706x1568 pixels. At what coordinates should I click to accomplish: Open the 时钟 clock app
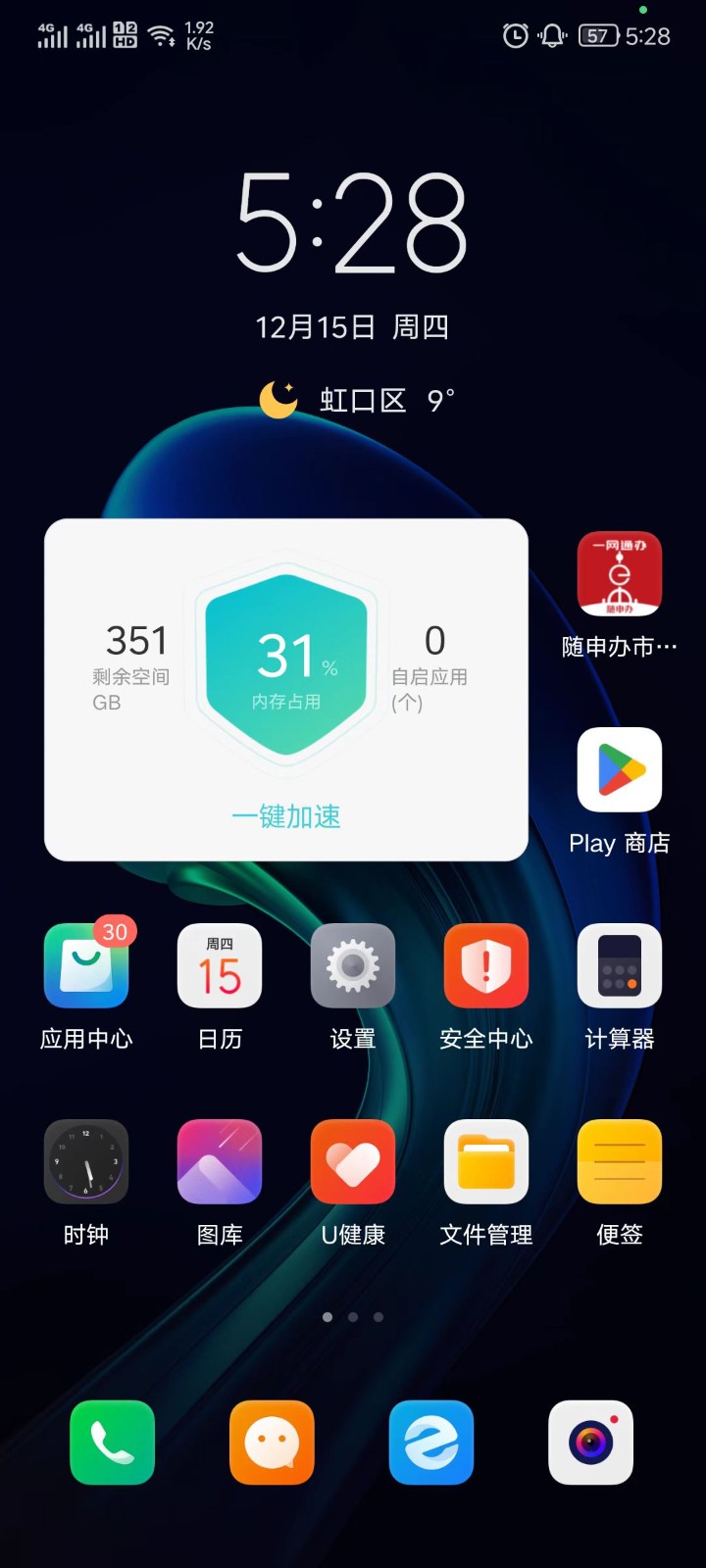[86, 1162]
